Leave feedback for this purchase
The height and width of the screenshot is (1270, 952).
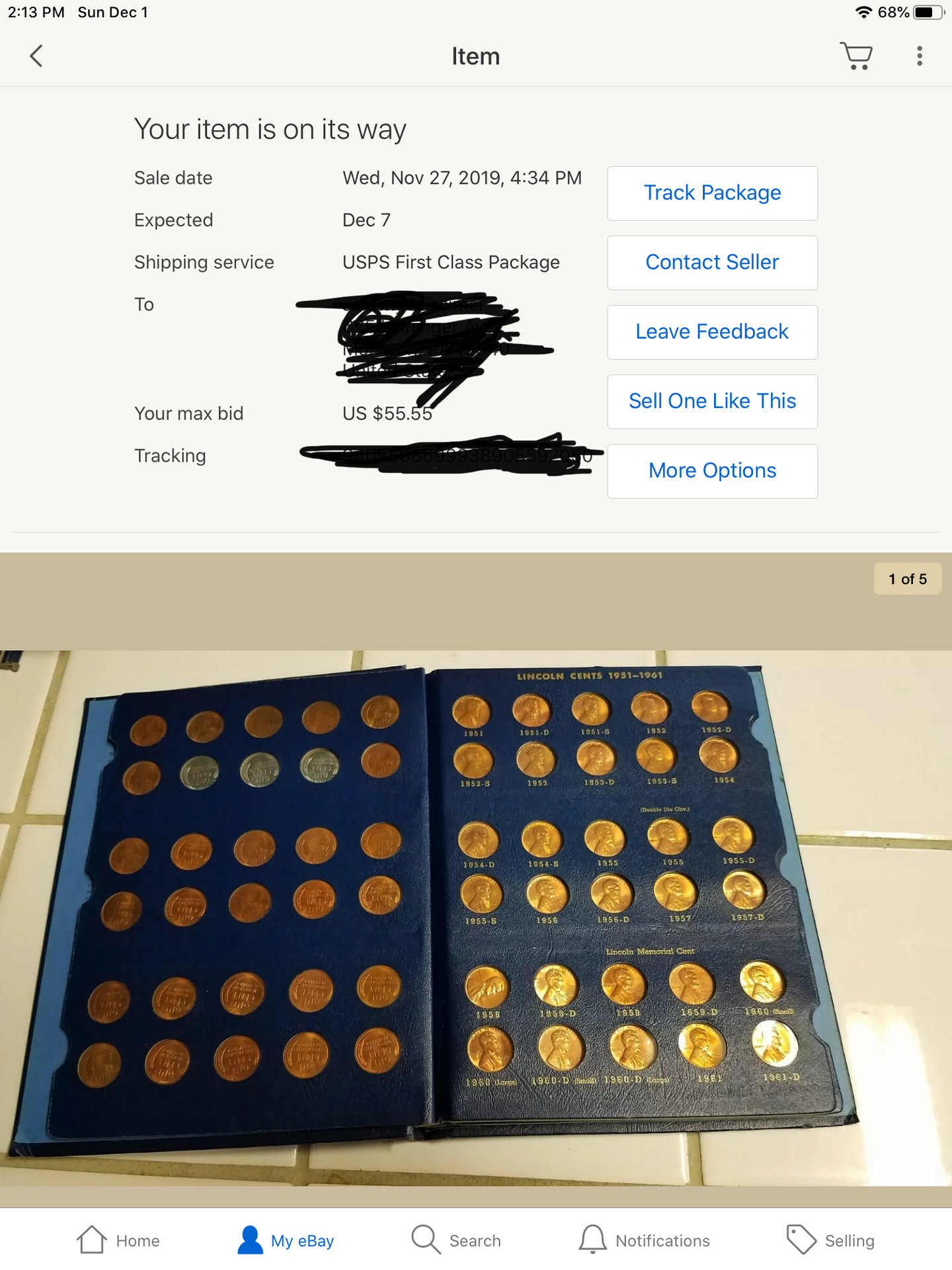tap(712, 332)
